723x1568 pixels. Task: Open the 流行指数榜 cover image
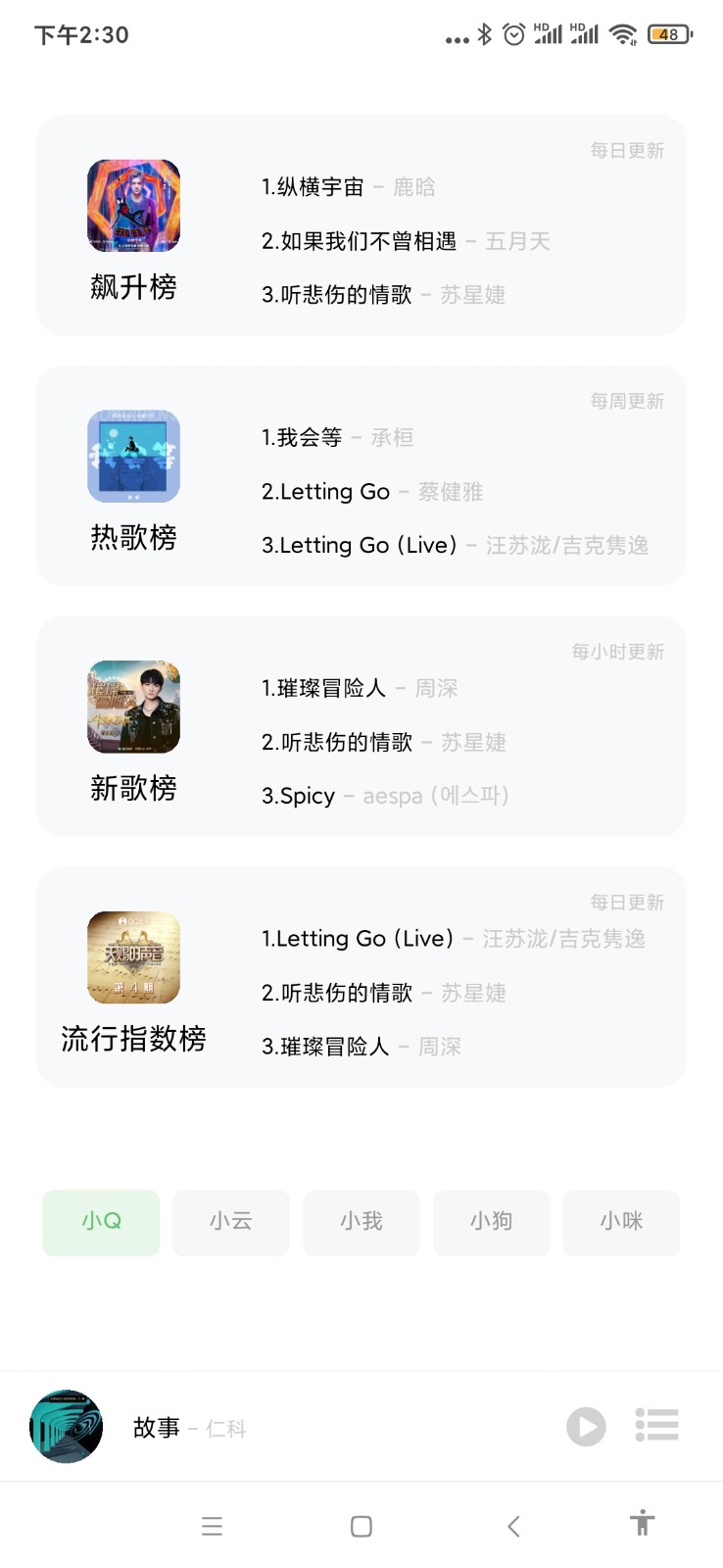(x=133, y=958)
